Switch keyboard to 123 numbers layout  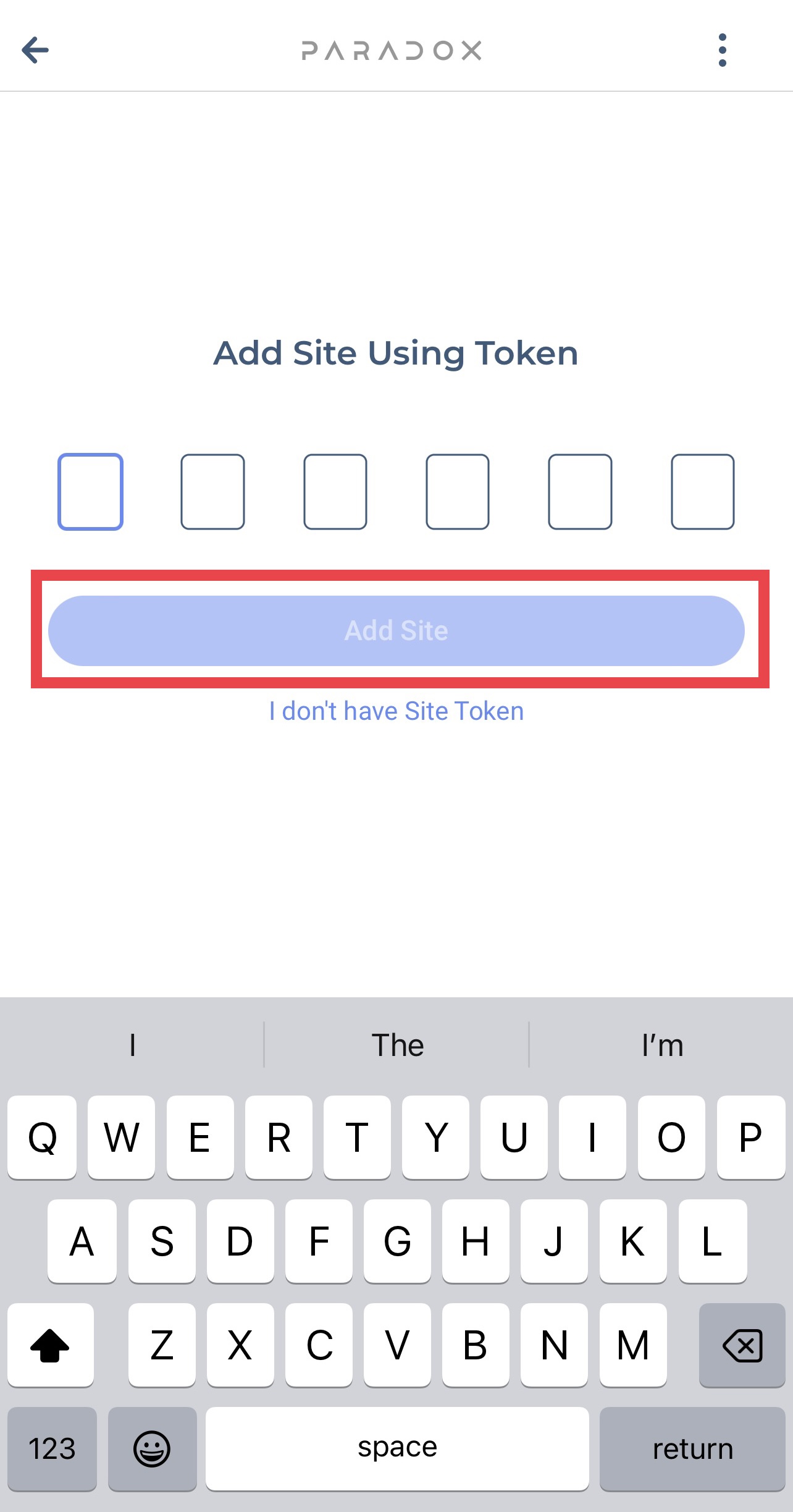pyautogui.click(x=52, y=1448)
